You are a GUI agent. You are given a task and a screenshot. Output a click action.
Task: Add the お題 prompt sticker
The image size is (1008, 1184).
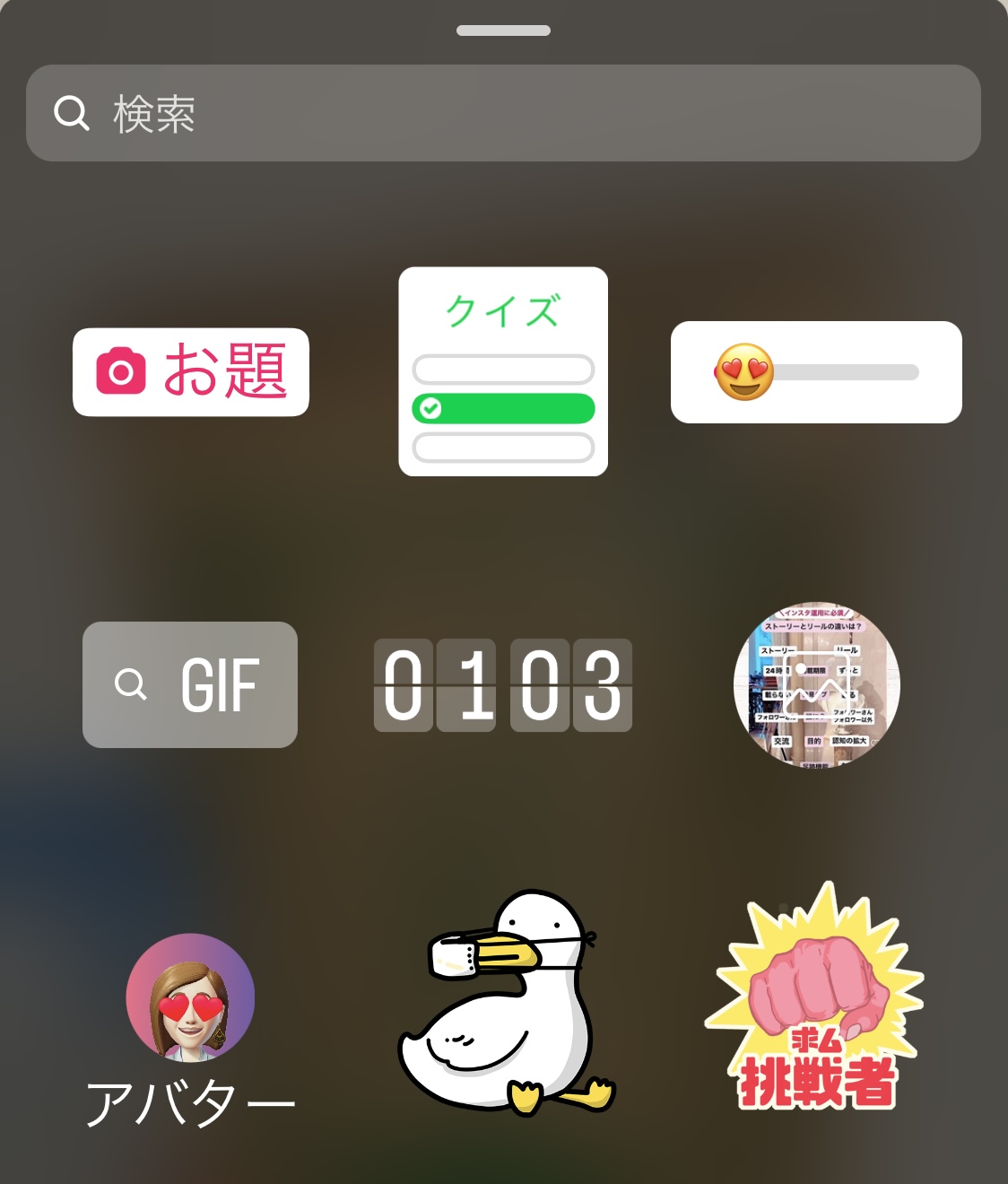pyautogui.click(x=190, y=371)
